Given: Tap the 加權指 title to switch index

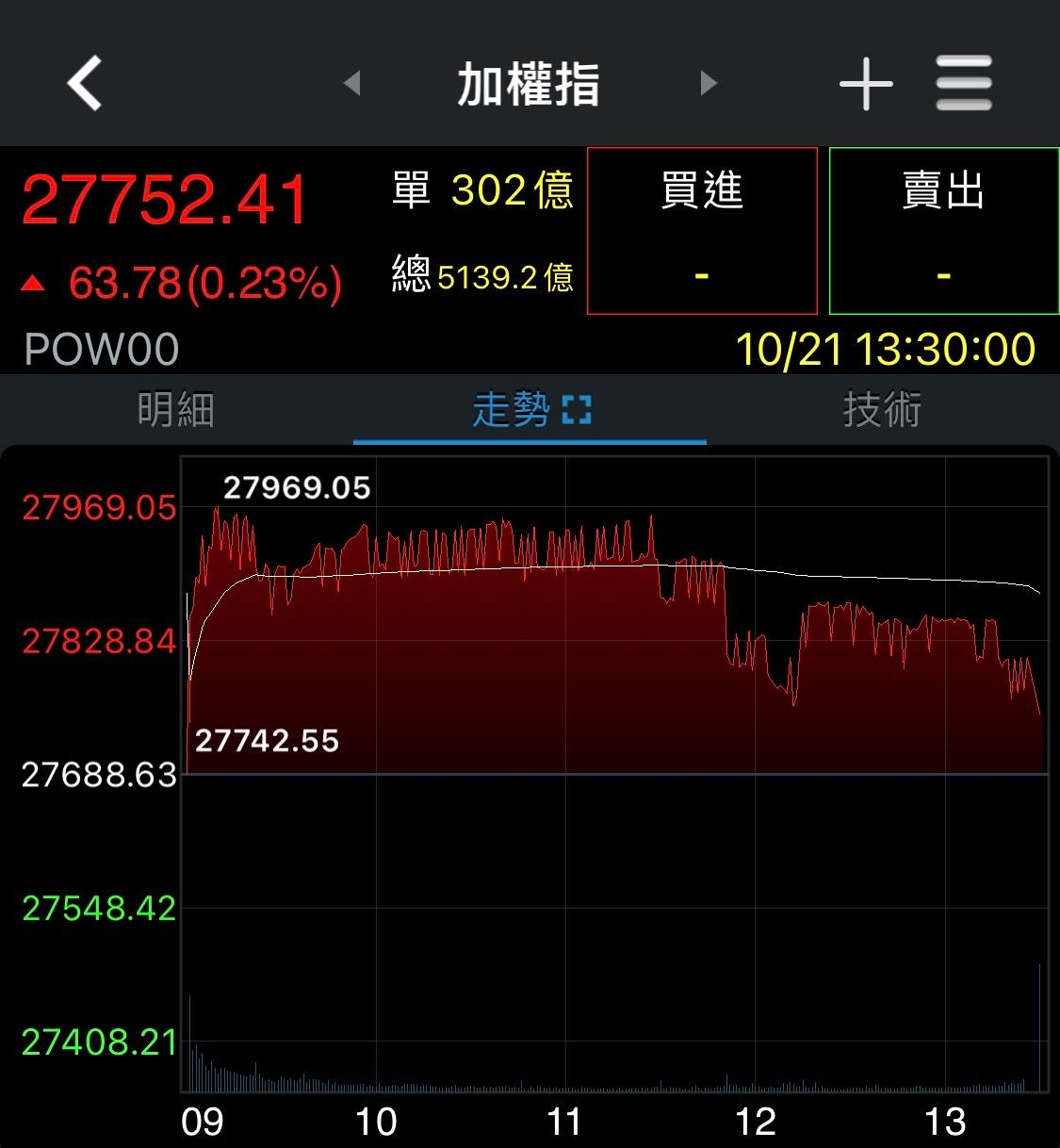Looking at the screenshot, I should tap(530, 83).
